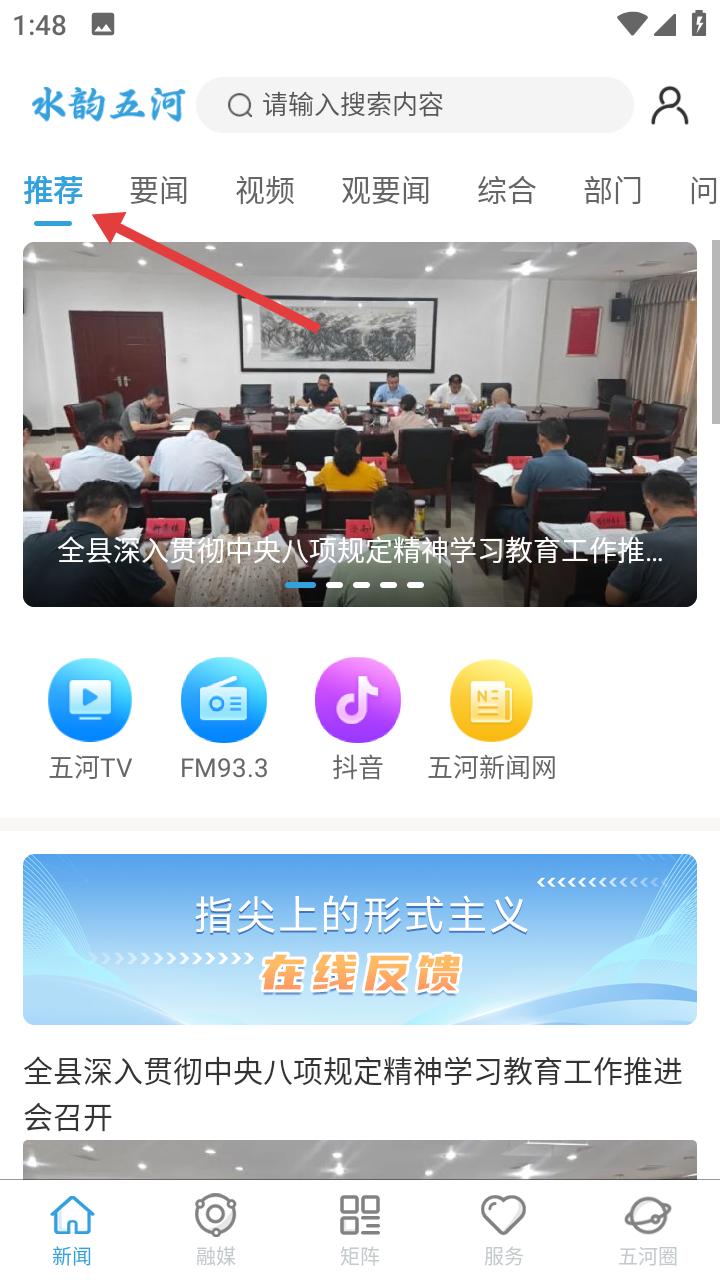Open the user profile icon

click(x=669, y=105)
